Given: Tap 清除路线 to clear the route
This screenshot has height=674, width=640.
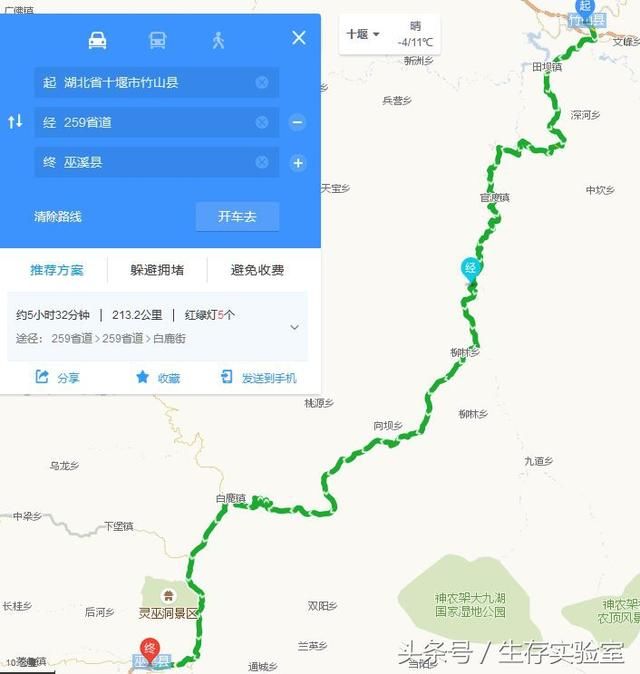Looking at the screenshot, I should [57, 216].
